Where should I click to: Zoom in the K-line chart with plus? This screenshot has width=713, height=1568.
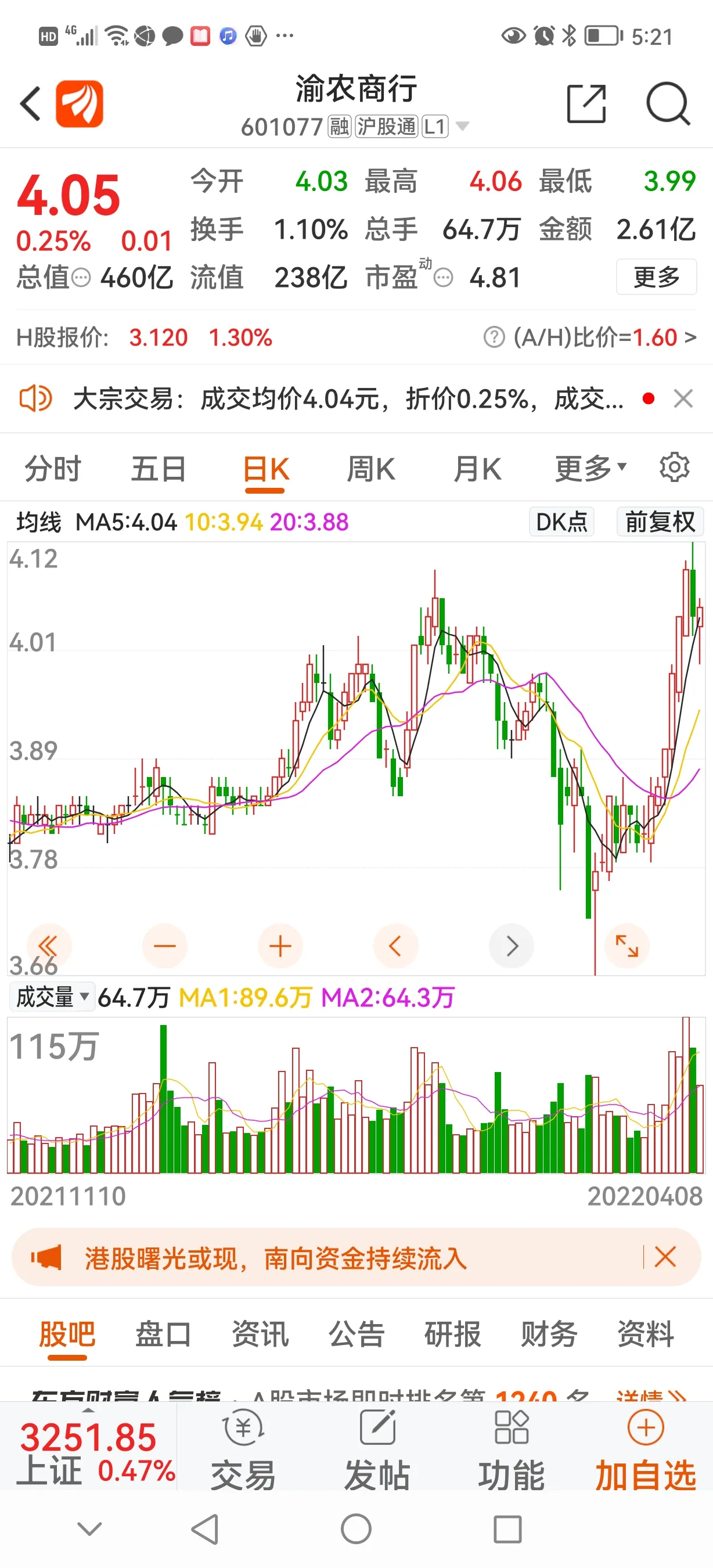pos(280,946)
